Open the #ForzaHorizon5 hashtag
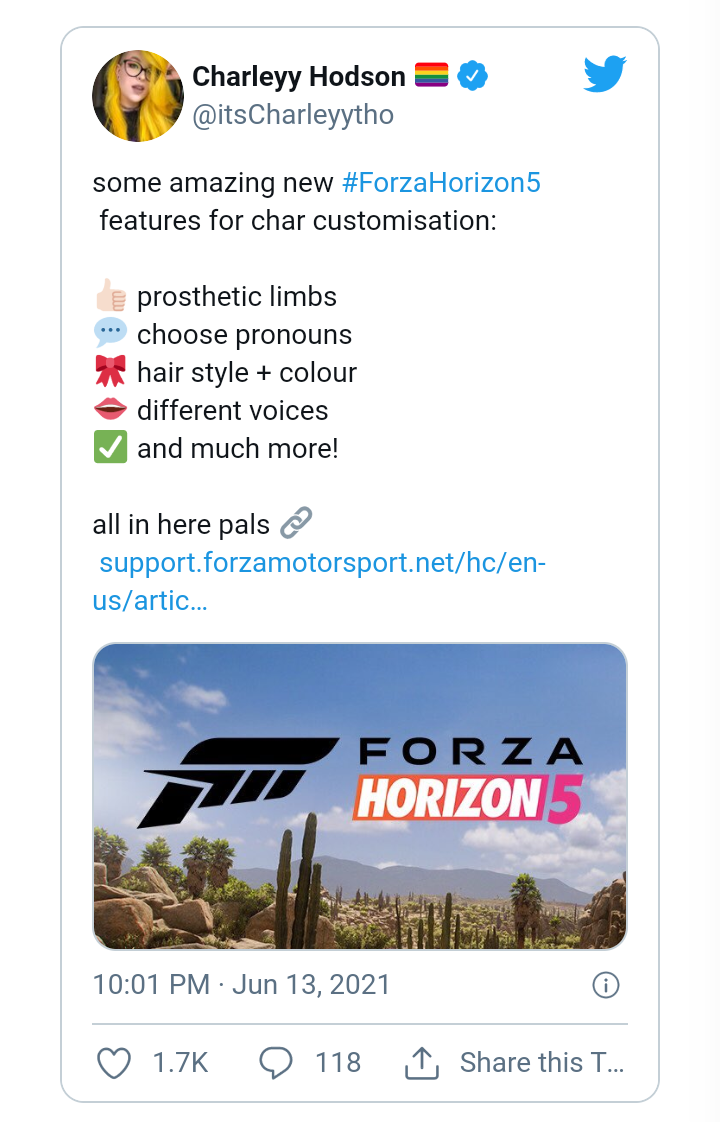Screen dimensions: 720x1122 click(x=441, y=183)
